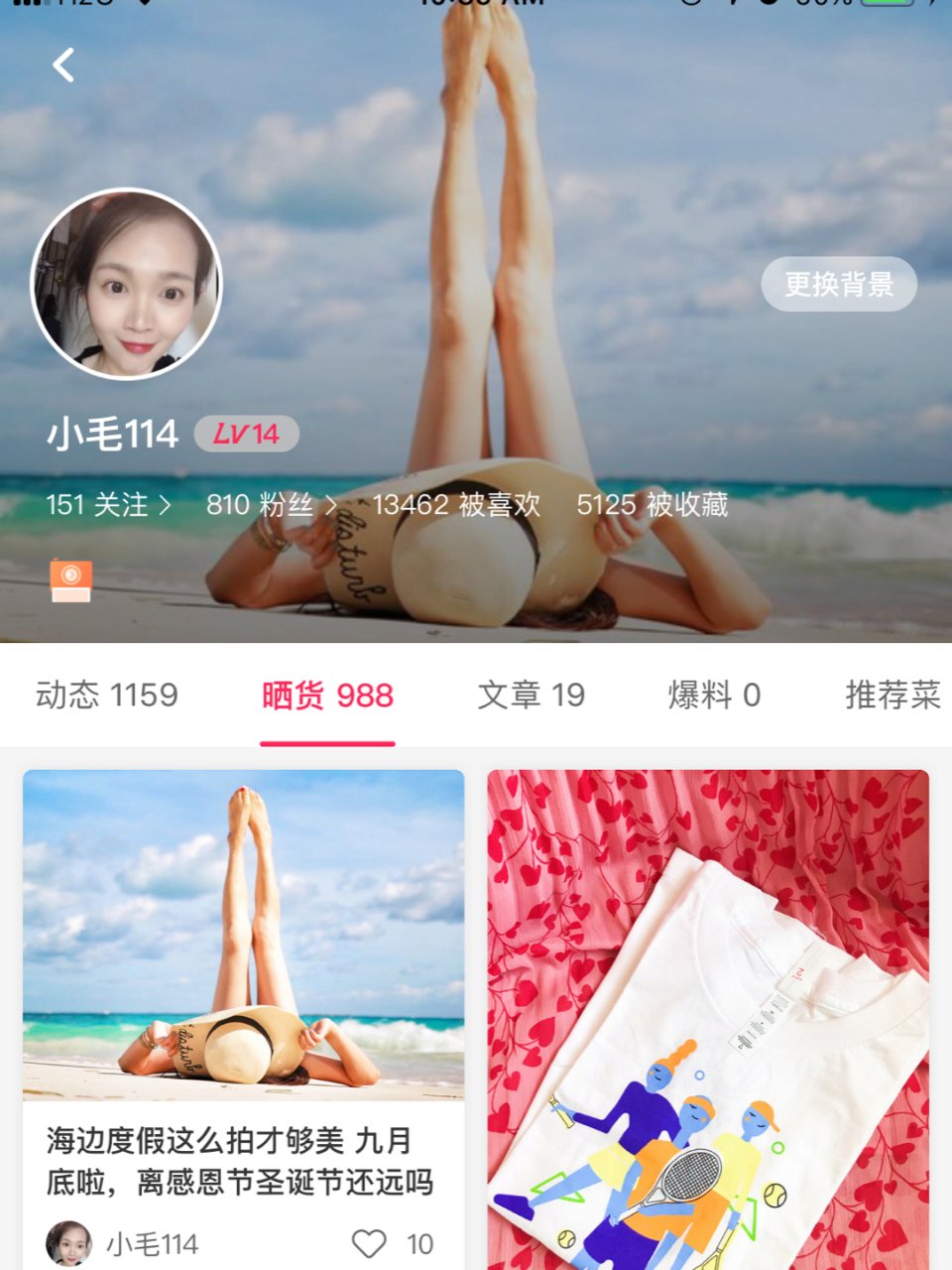
Task: Click the 更换背景 change background button
Action: click(x=838, y=284)
